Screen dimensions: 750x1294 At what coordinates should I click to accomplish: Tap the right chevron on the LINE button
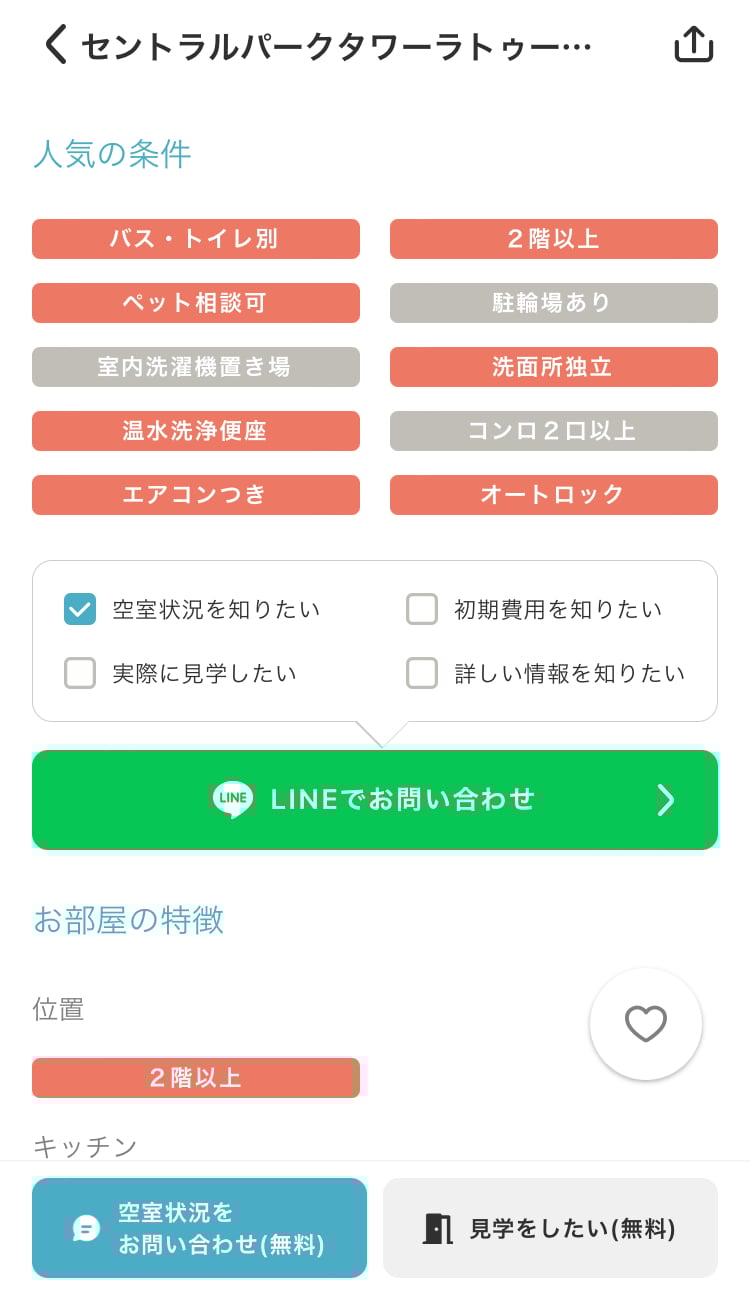pos(665,799)
